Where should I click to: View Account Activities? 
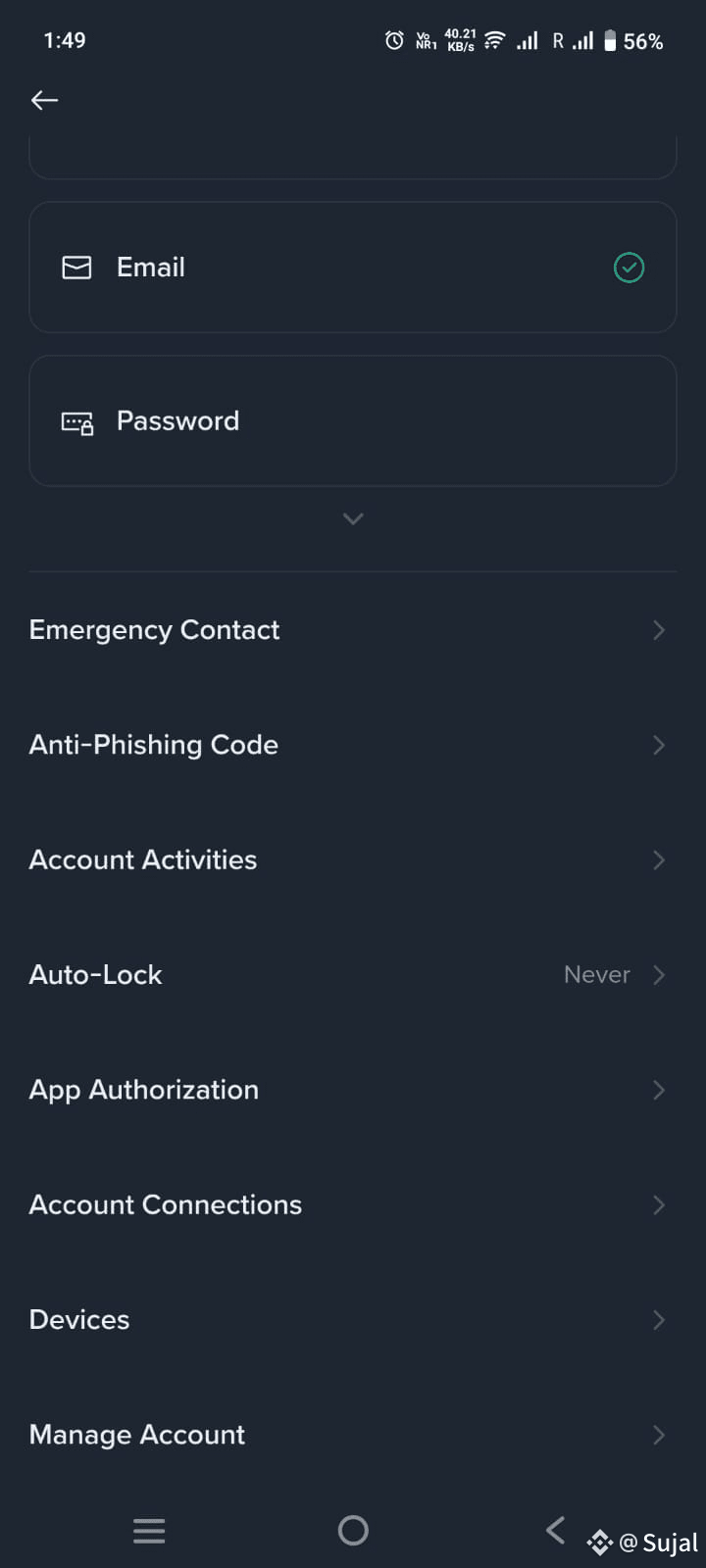point(353,859)
